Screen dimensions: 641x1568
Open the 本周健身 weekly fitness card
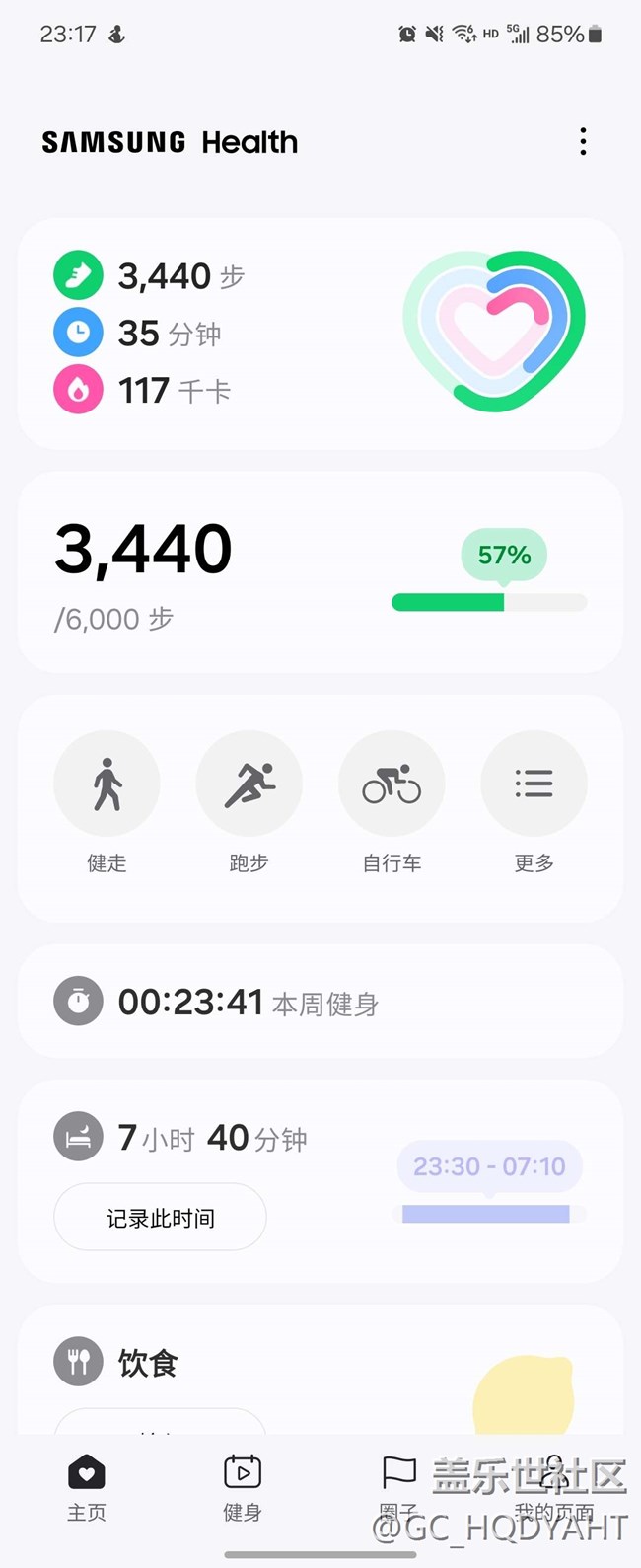click(320, 1002)
